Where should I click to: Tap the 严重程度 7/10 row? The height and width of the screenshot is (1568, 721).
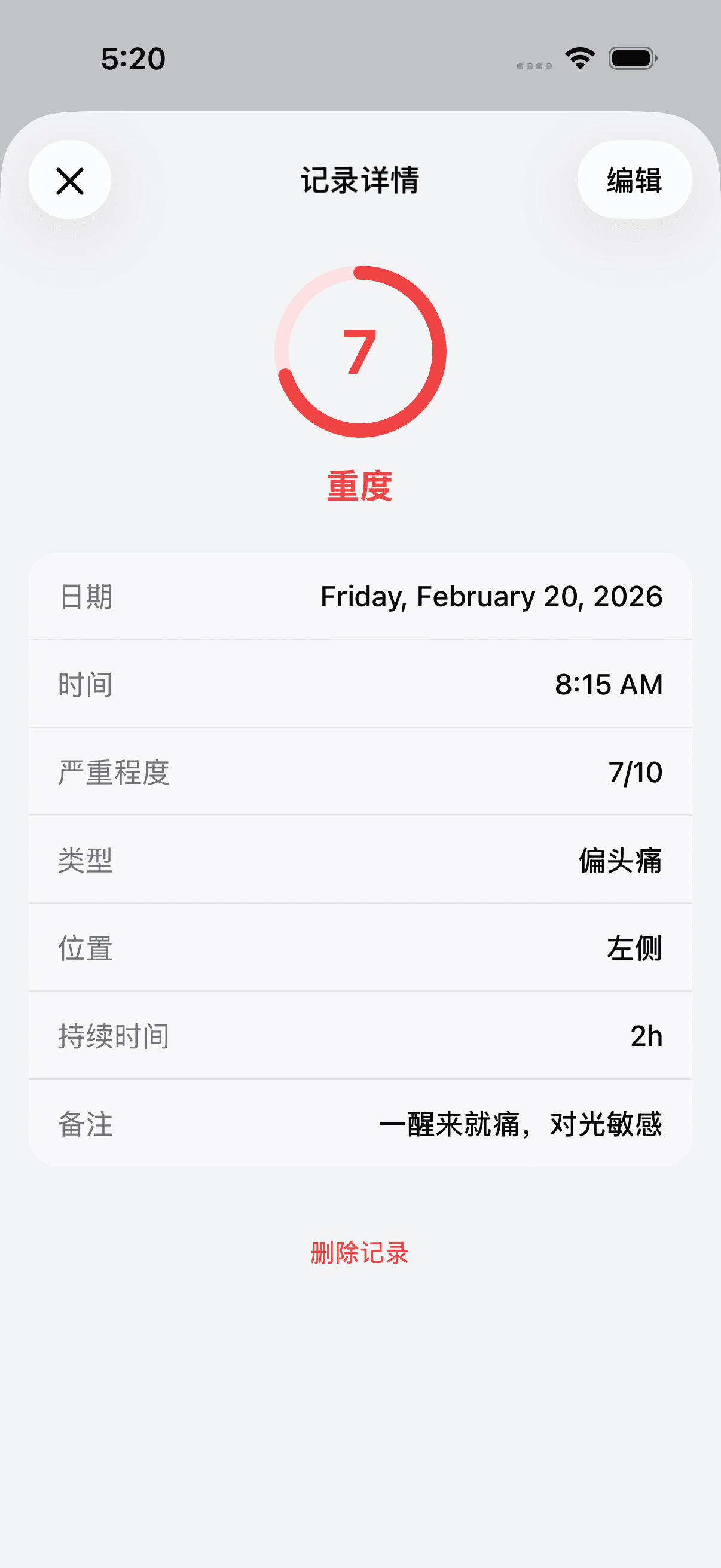pyautogui.click(x=360, y=773)
